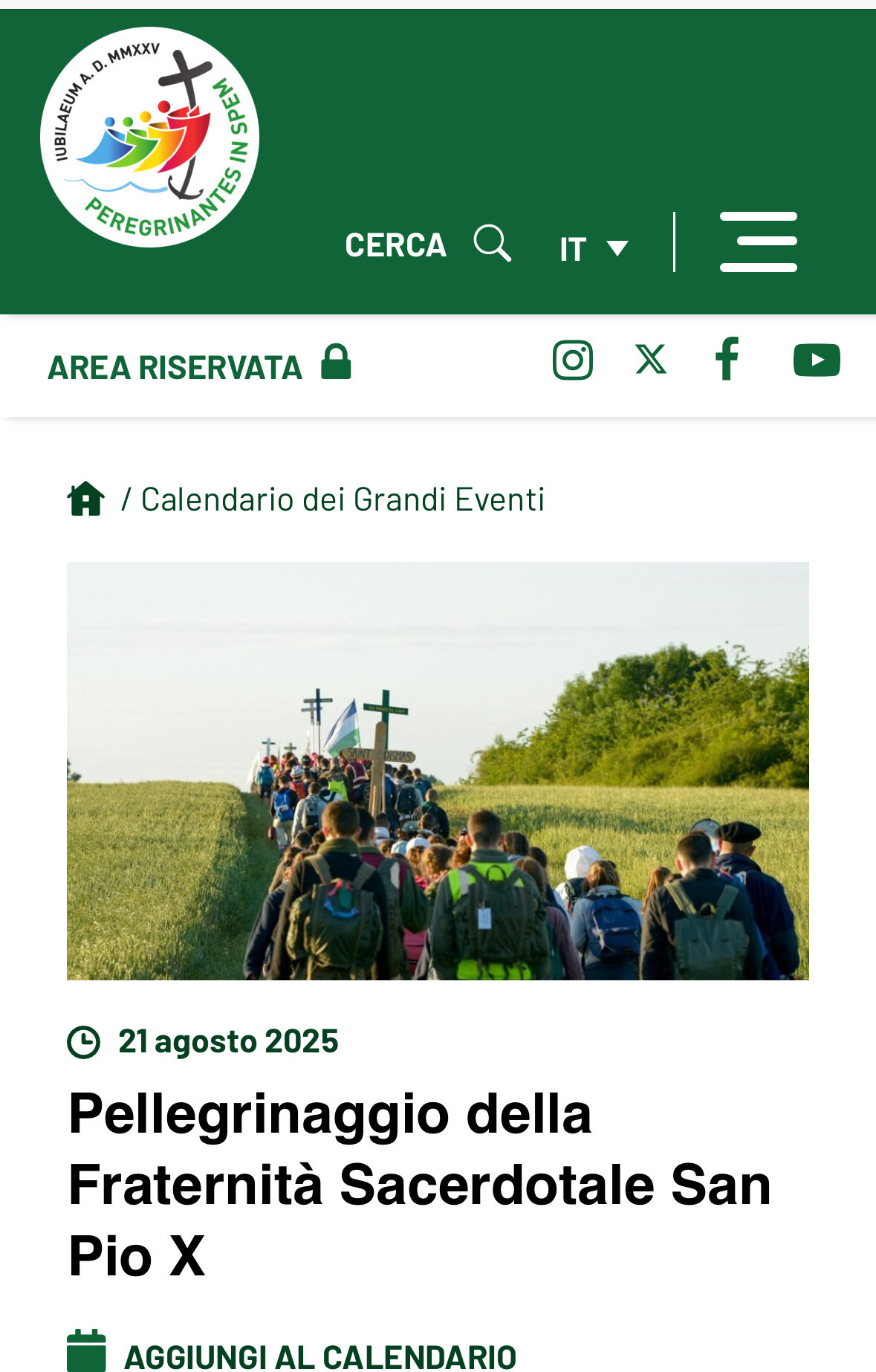Screen dimensions: 876x1372
Task: Visit the Instagram page
Action: 572,360
